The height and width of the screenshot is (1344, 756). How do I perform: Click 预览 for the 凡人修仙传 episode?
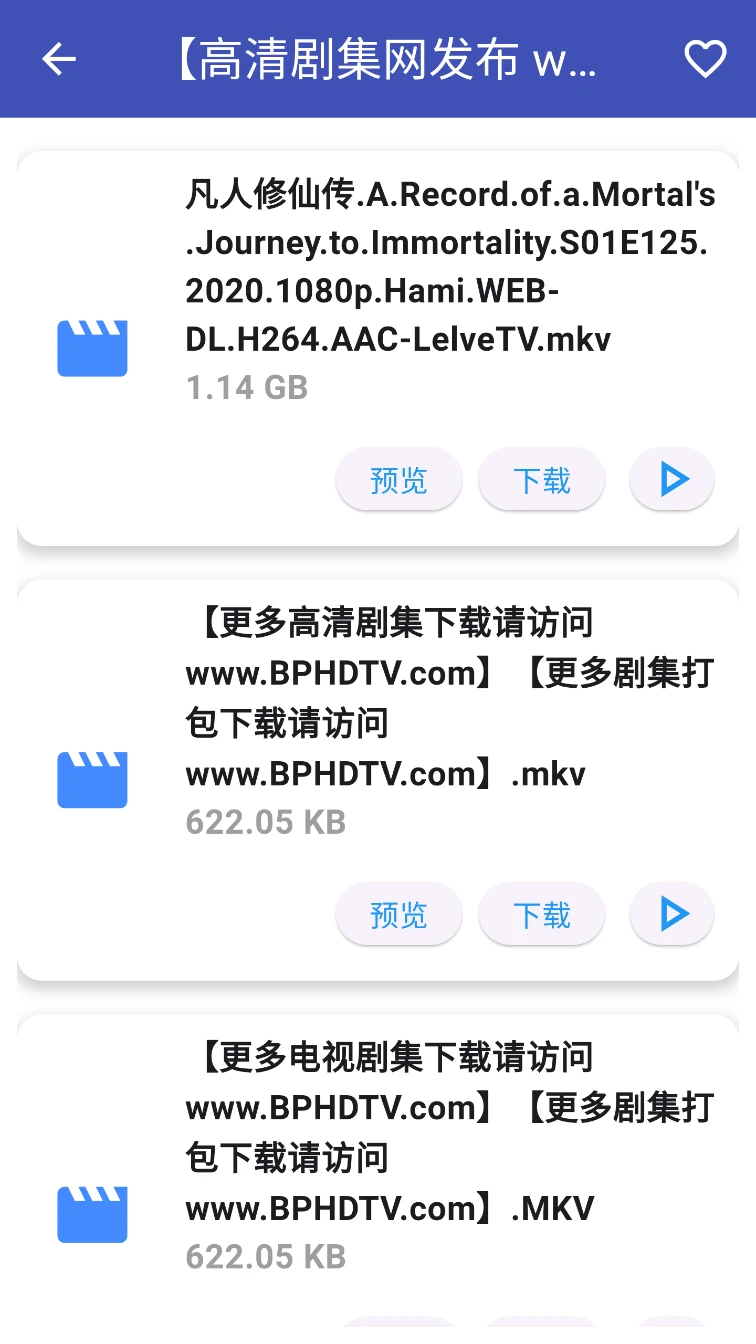point(398,479)
